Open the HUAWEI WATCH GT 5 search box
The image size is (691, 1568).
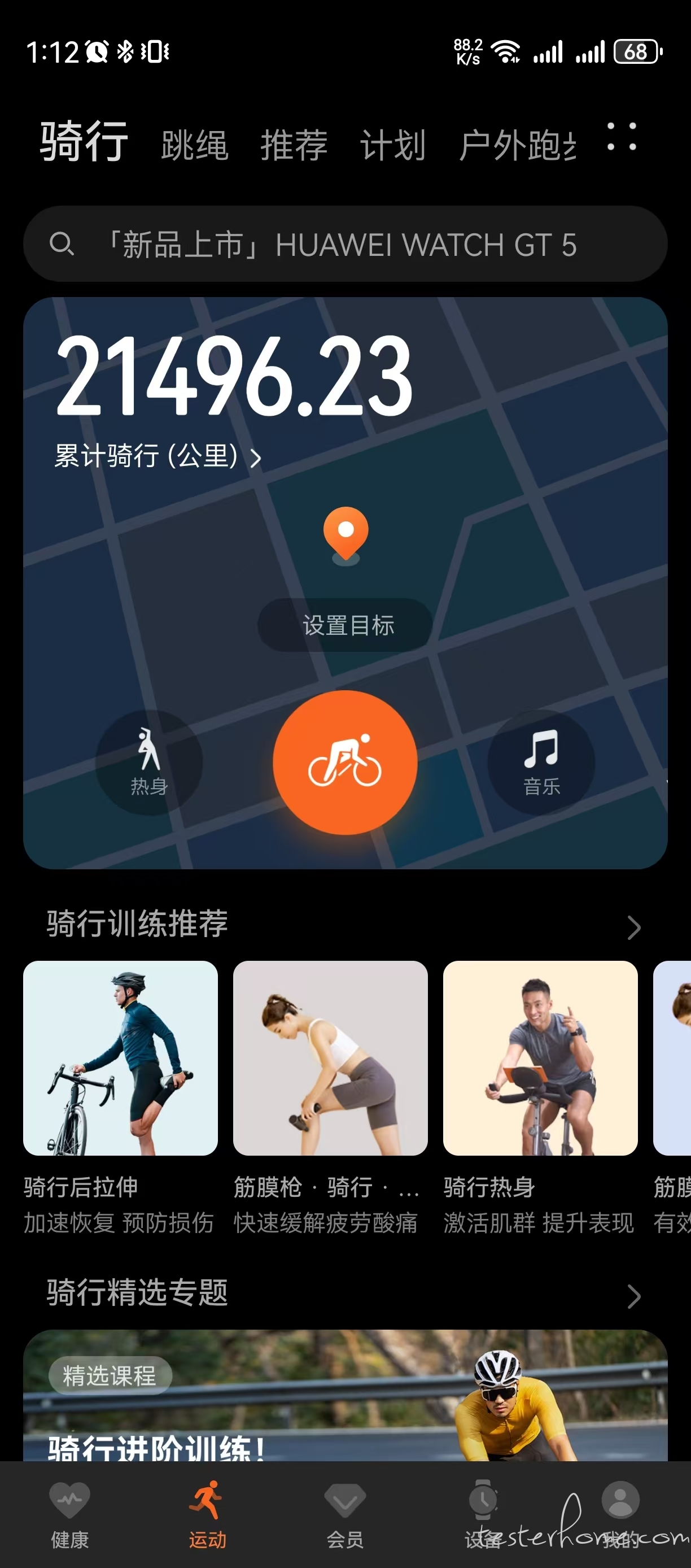tap(345, 244)
